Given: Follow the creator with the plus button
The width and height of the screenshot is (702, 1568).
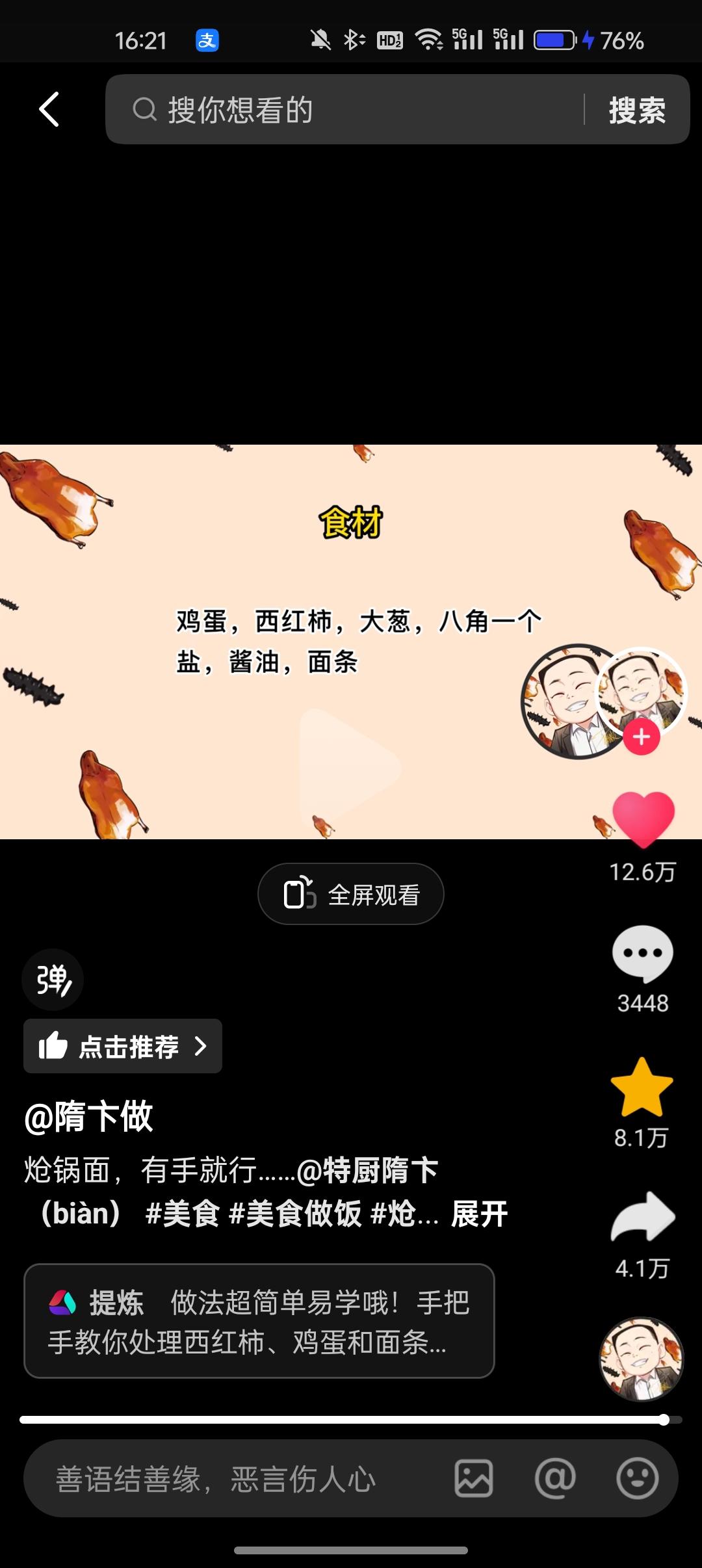Looking at the screenshot, I should point(642,737).
